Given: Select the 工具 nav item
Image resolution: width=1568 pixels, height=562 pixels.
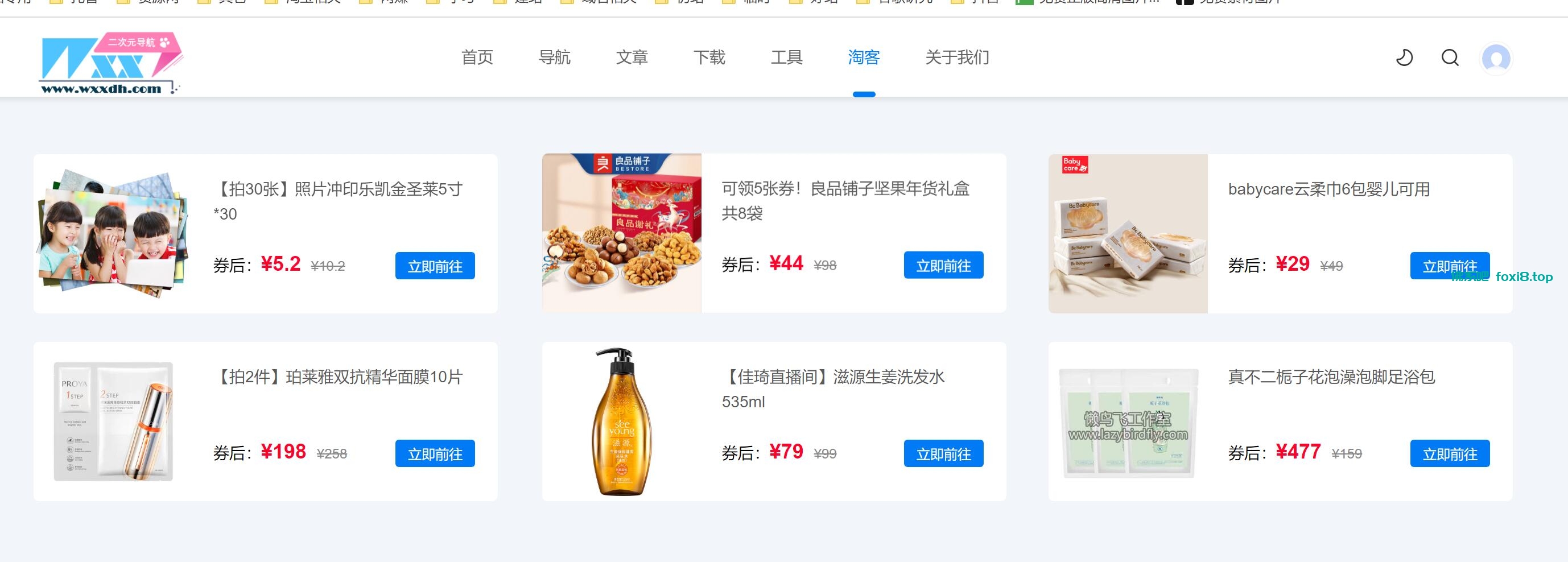Looking at the screenshot, I should 786,57.
